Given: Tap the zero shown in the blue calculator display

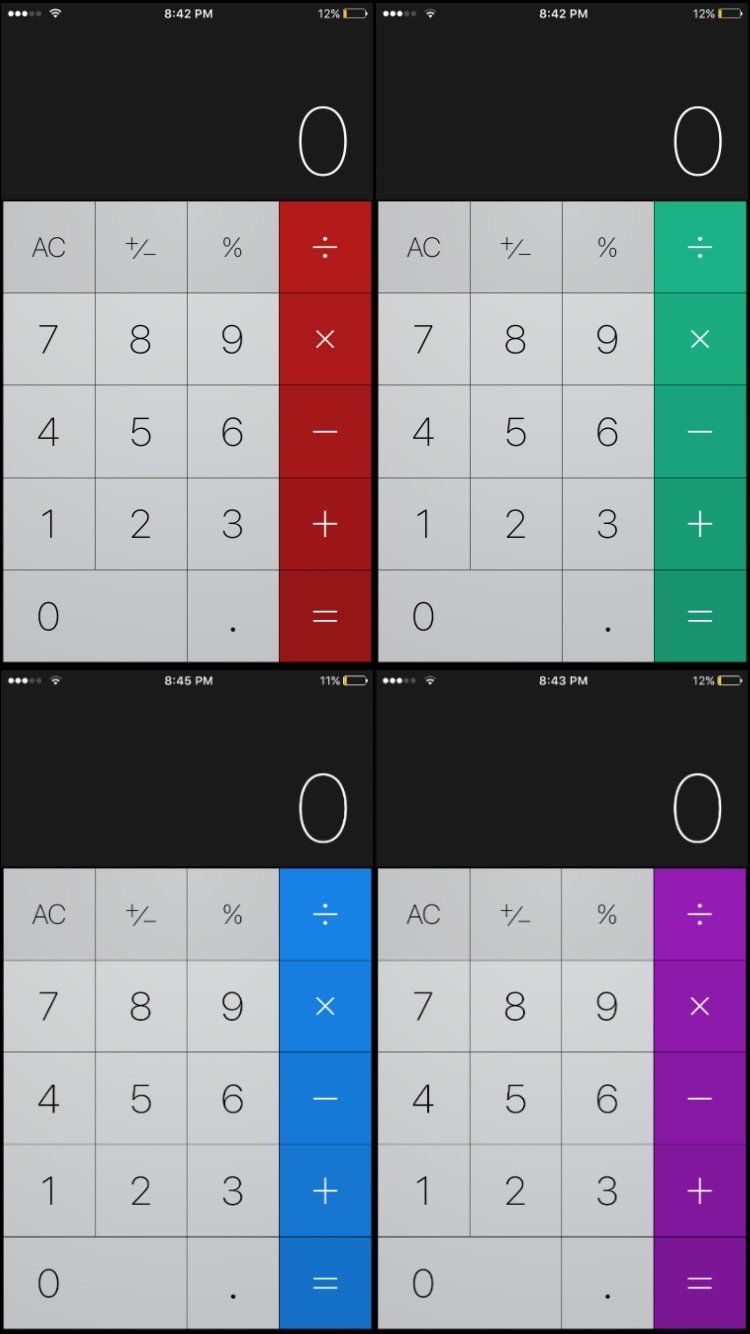Looking at the screenshot, I should [323, 807].
